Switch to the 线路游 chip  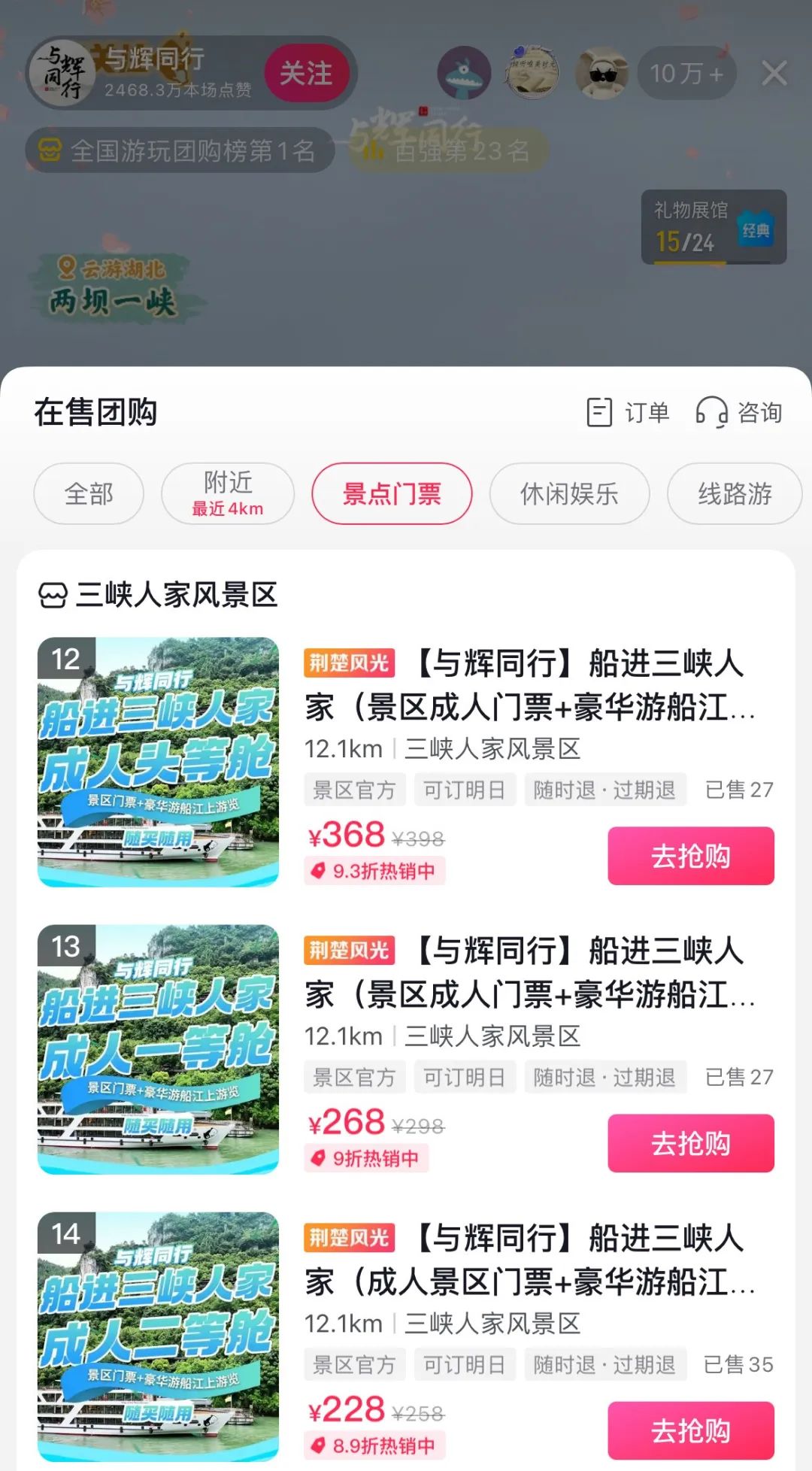tap(735, 494)
